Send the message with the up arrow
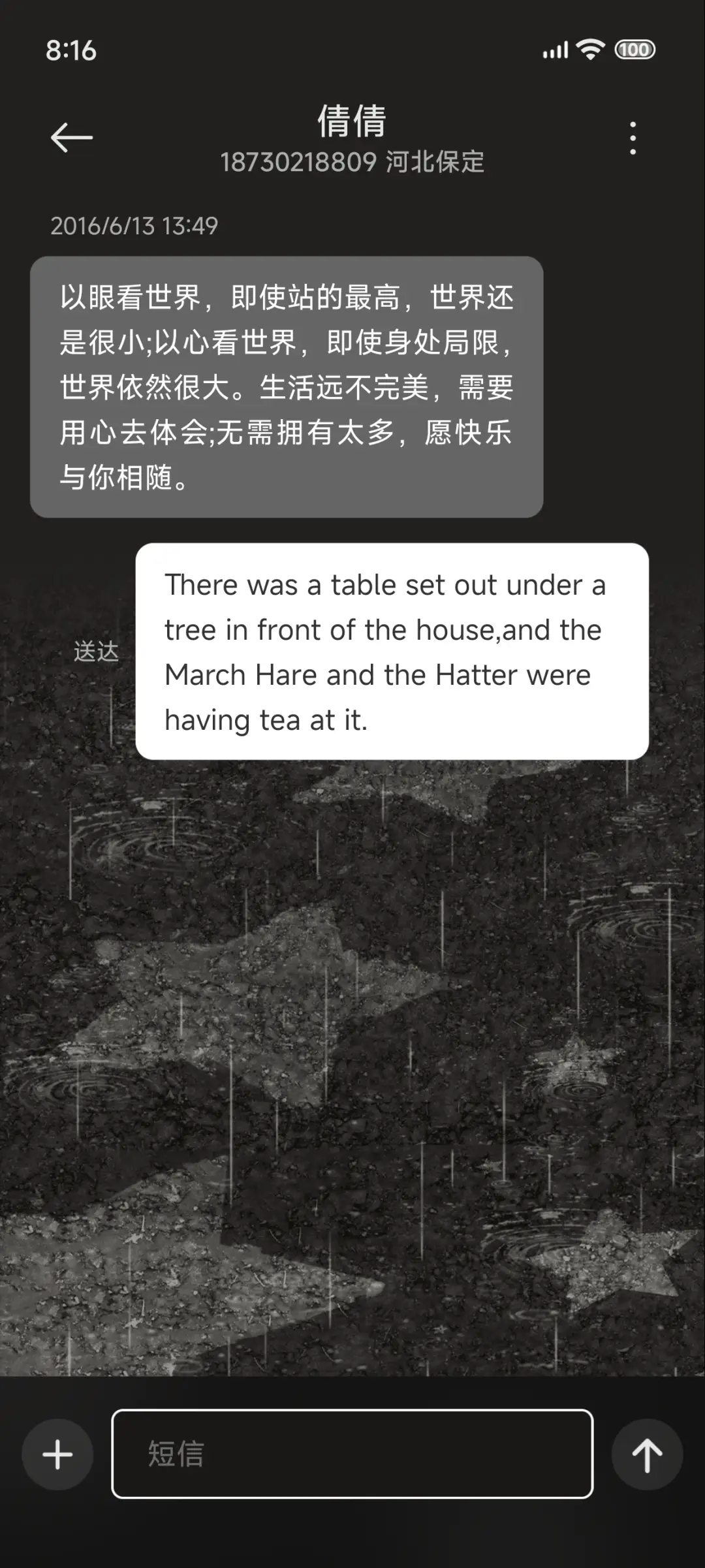705x1568 pixels. point(647,1454)
